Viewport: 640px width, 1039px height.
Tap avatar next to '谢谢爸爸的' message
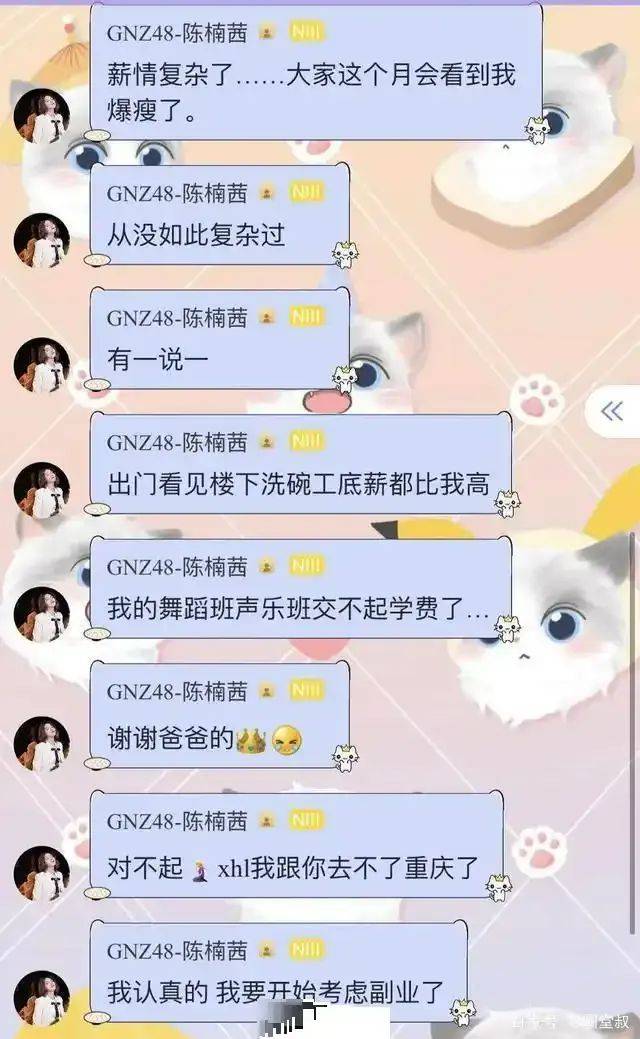click(x=42, y=743)
